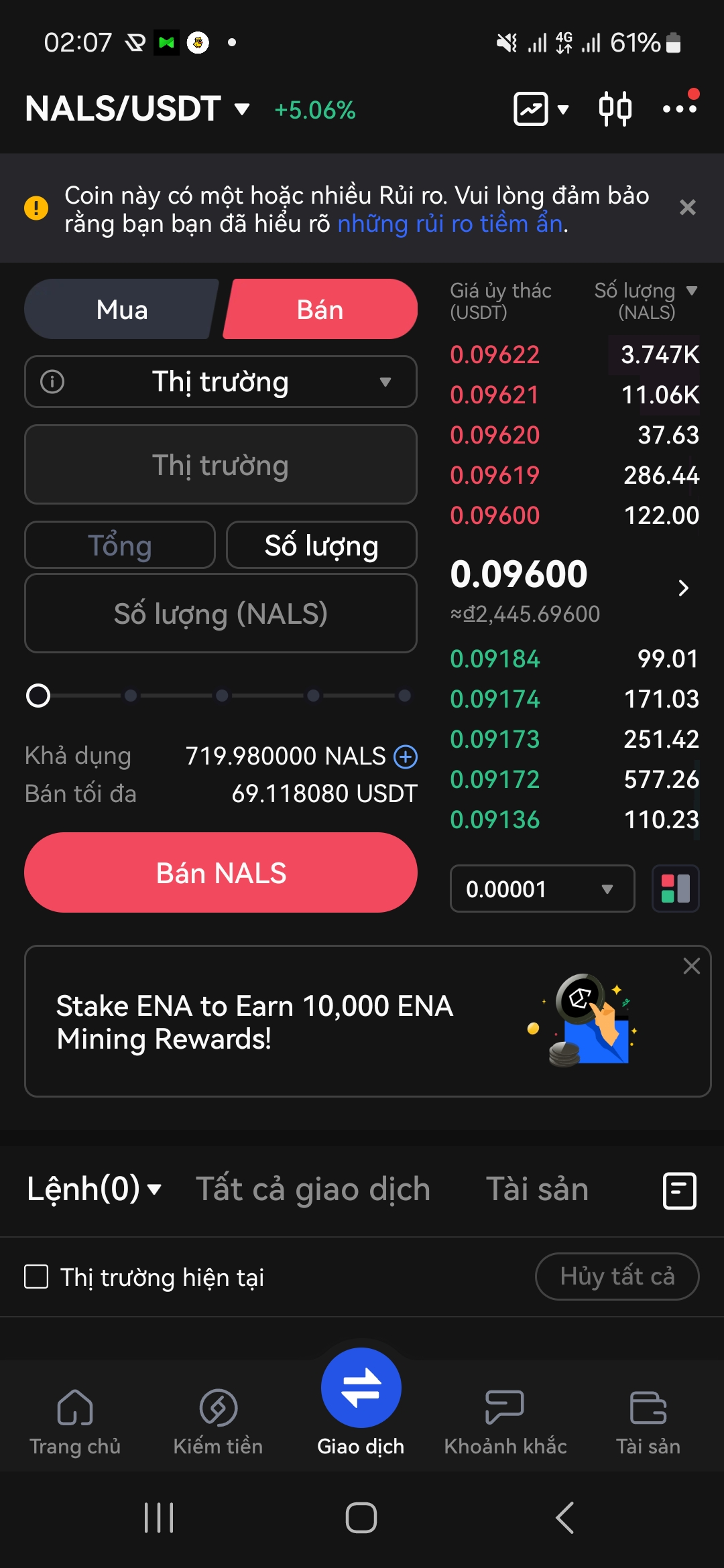Viewport: 724px width, 1568px height.
Task: Focus the Số lượng (NALS) field
Action: pos(221,614)
